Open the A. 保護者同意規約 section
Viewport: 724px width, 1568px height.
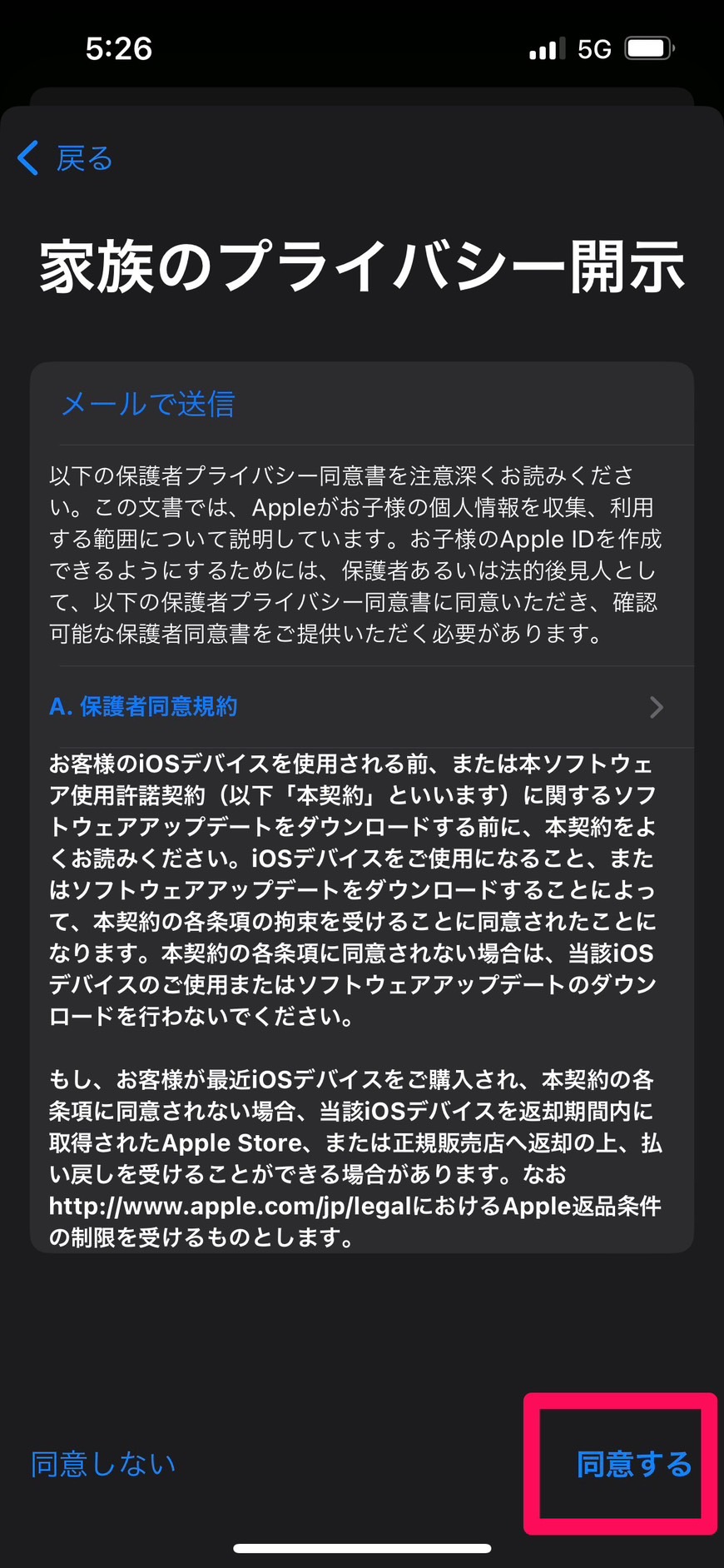click(362, 707)
